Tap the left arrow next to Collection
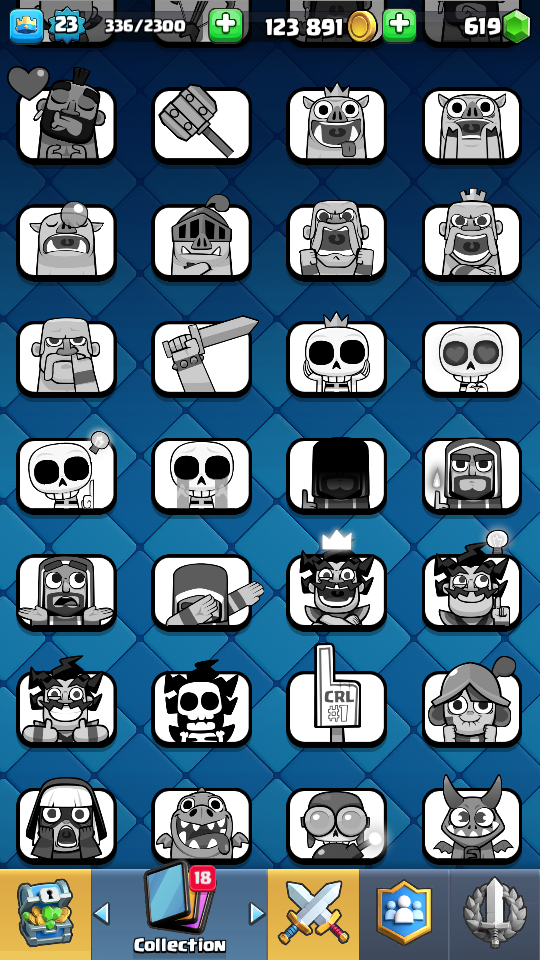The height and width of the screenshot is (960, 540). [102, 913]
